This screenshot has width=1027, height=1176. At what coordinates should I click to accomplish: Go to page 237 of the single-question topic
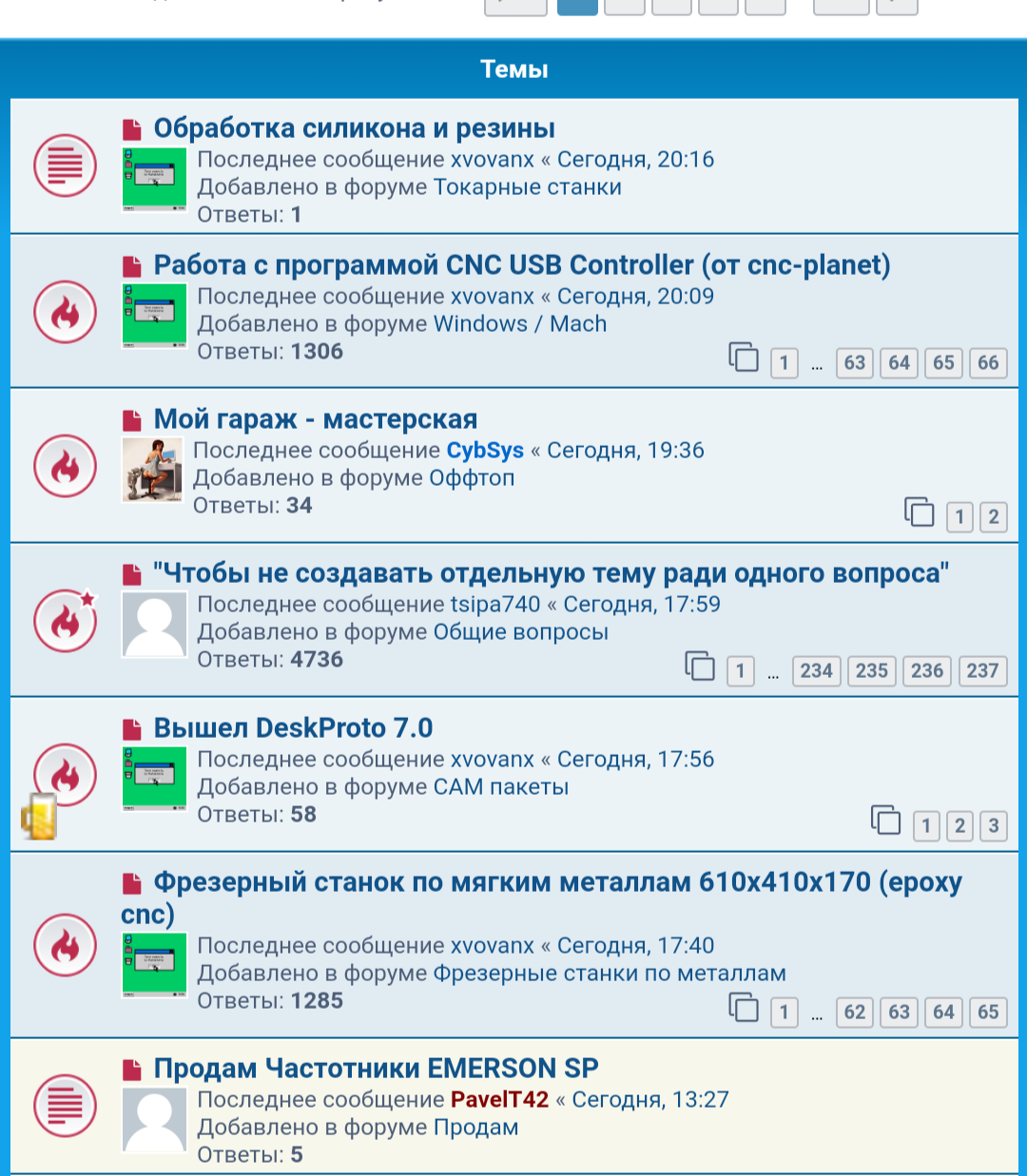pos(982,671)
